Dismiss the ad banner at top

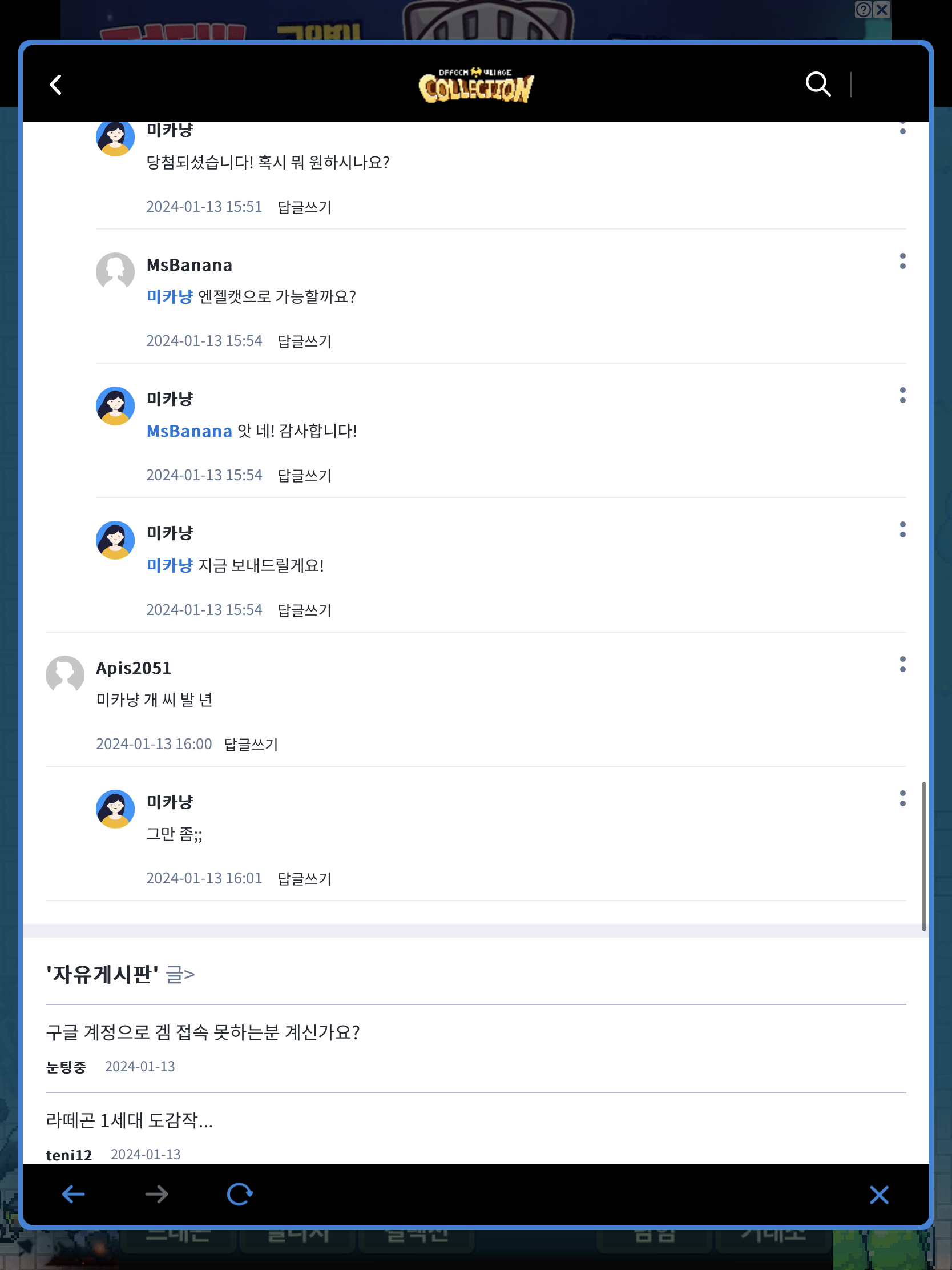point(882,10)
